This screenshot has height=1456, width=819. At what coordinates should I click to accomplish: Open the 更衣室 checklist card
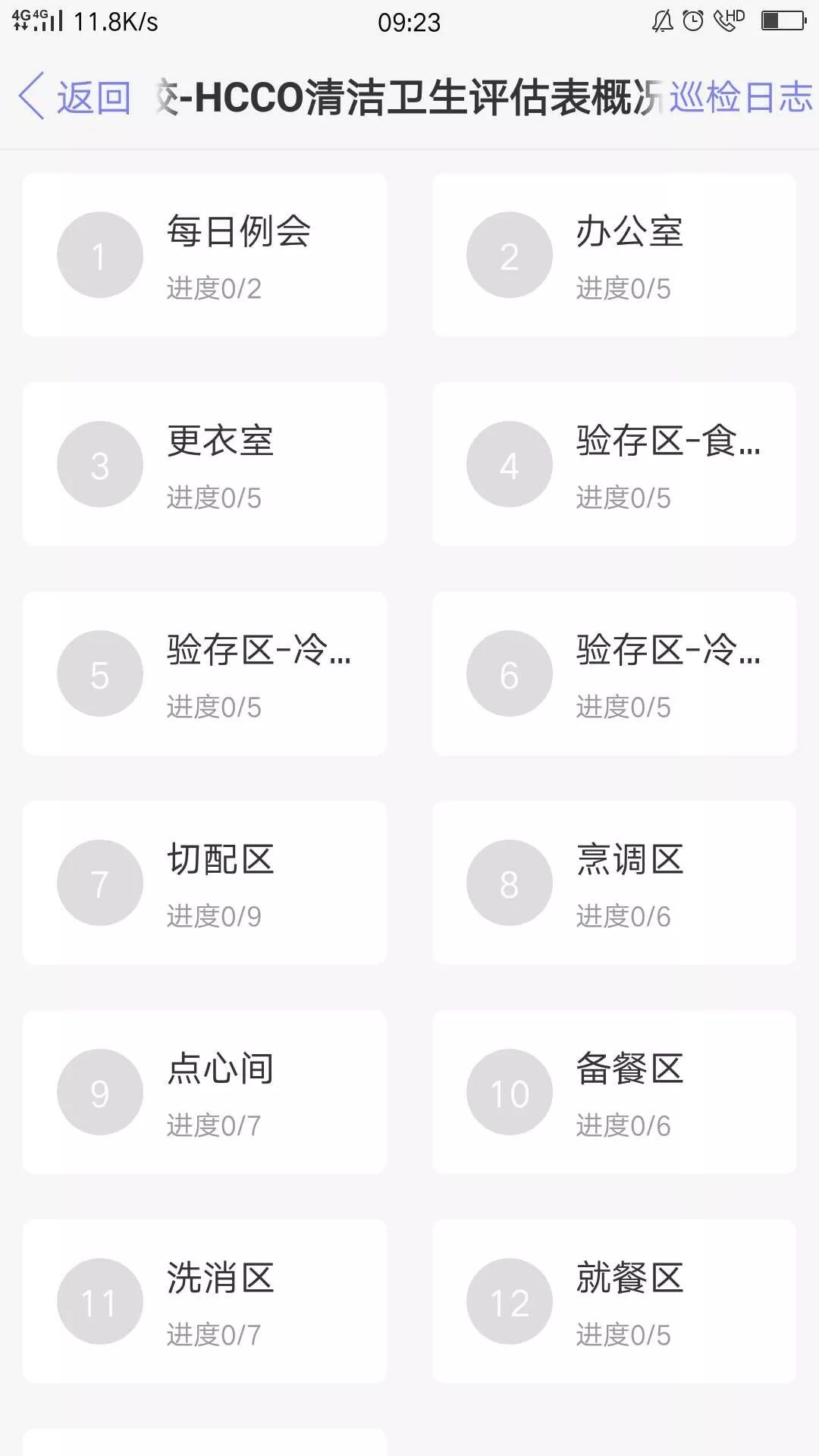click(205, 464)
